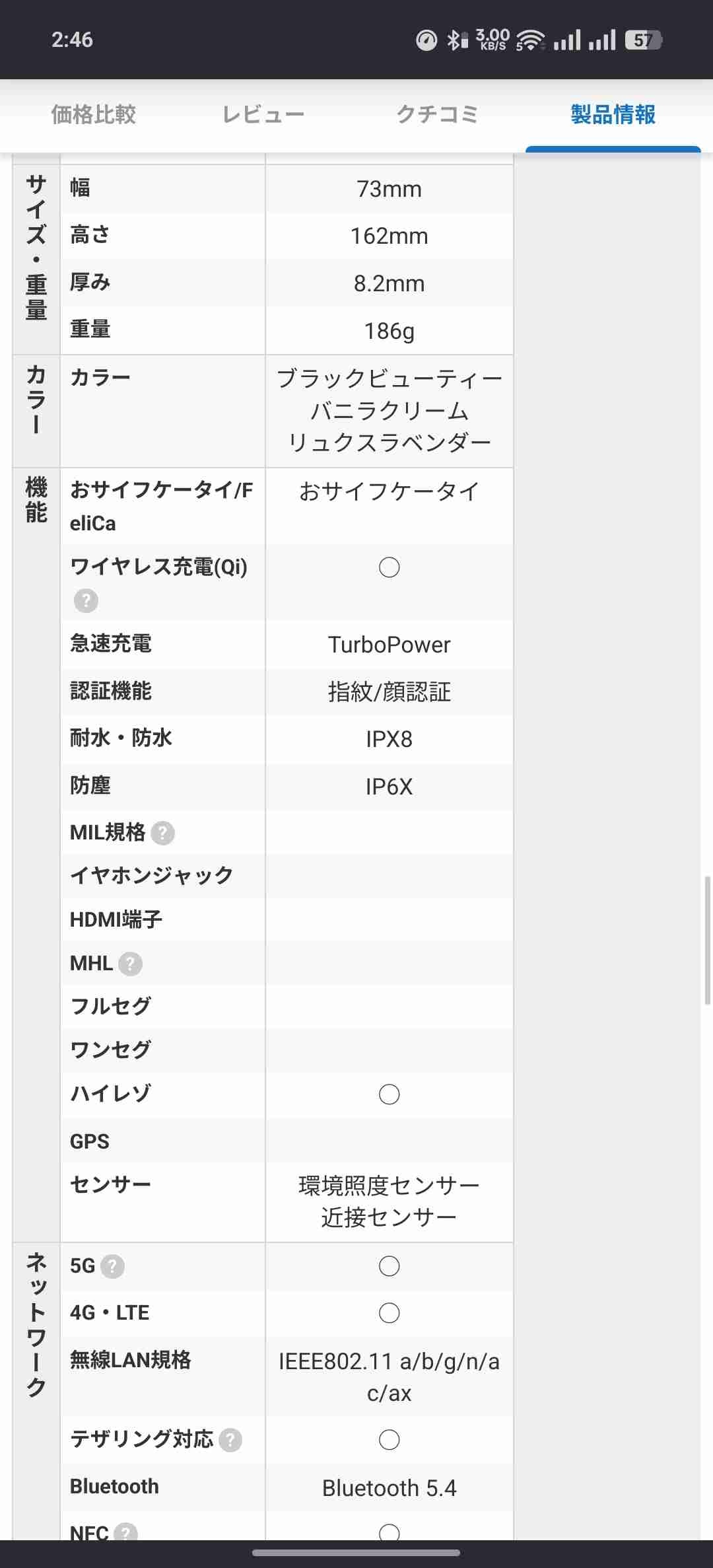
Task: Tap the question mark beside MHL
Action: [130, 964]
